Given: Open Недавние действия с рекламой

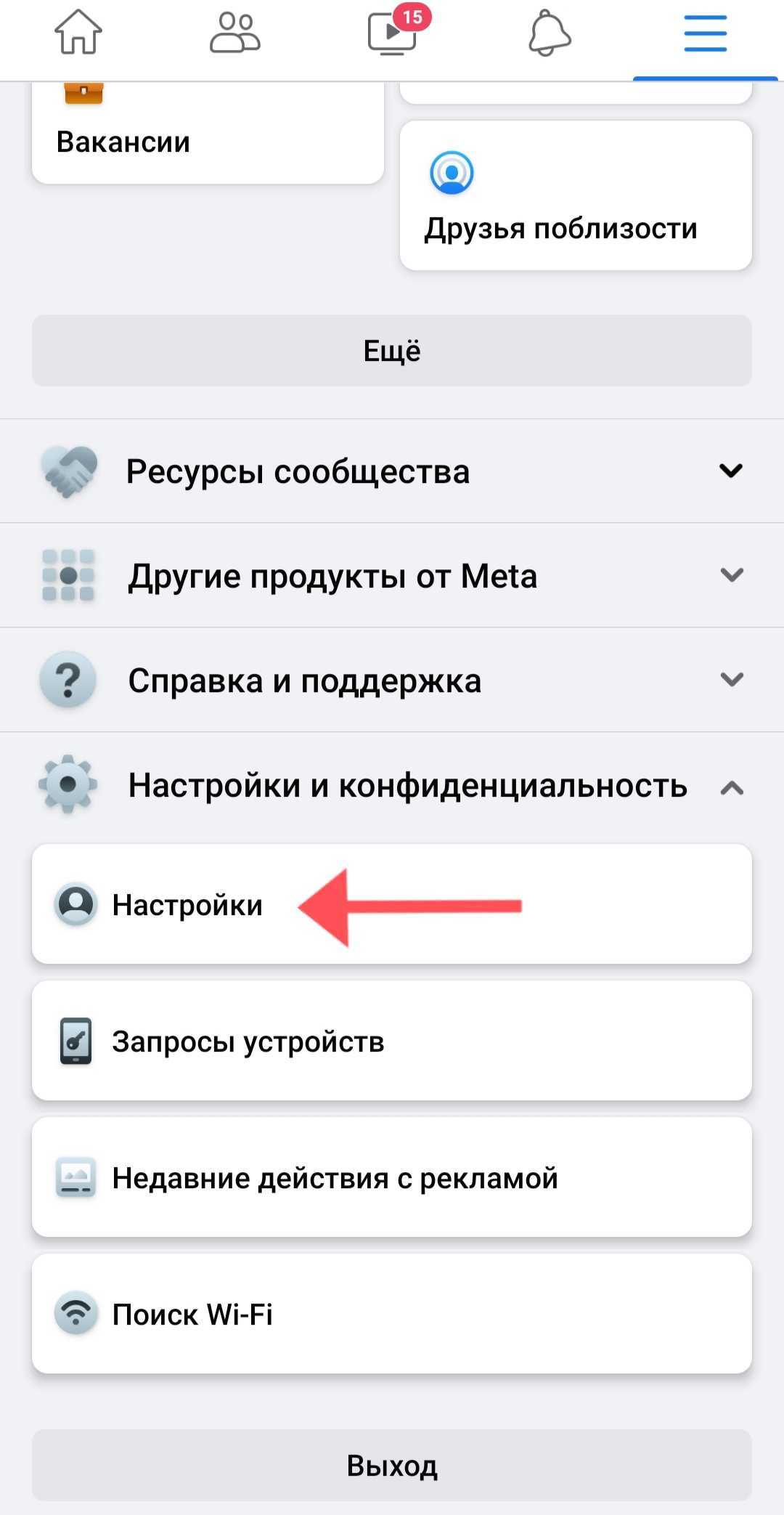Looking at the screenshot, I should click(x=392, y=1178).
